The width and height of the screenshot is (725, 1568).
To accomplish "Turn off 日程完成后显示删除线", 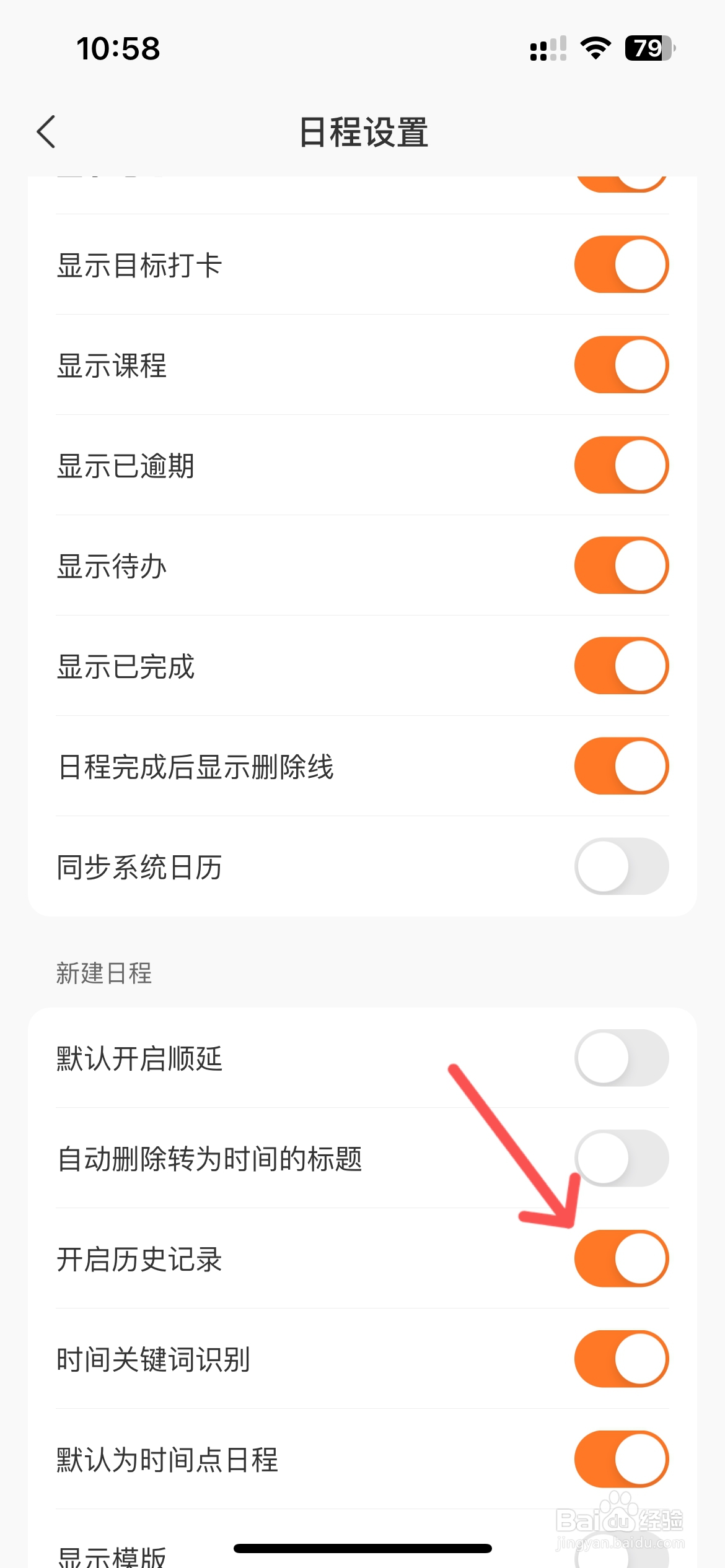I will click(x=620, y=766).
